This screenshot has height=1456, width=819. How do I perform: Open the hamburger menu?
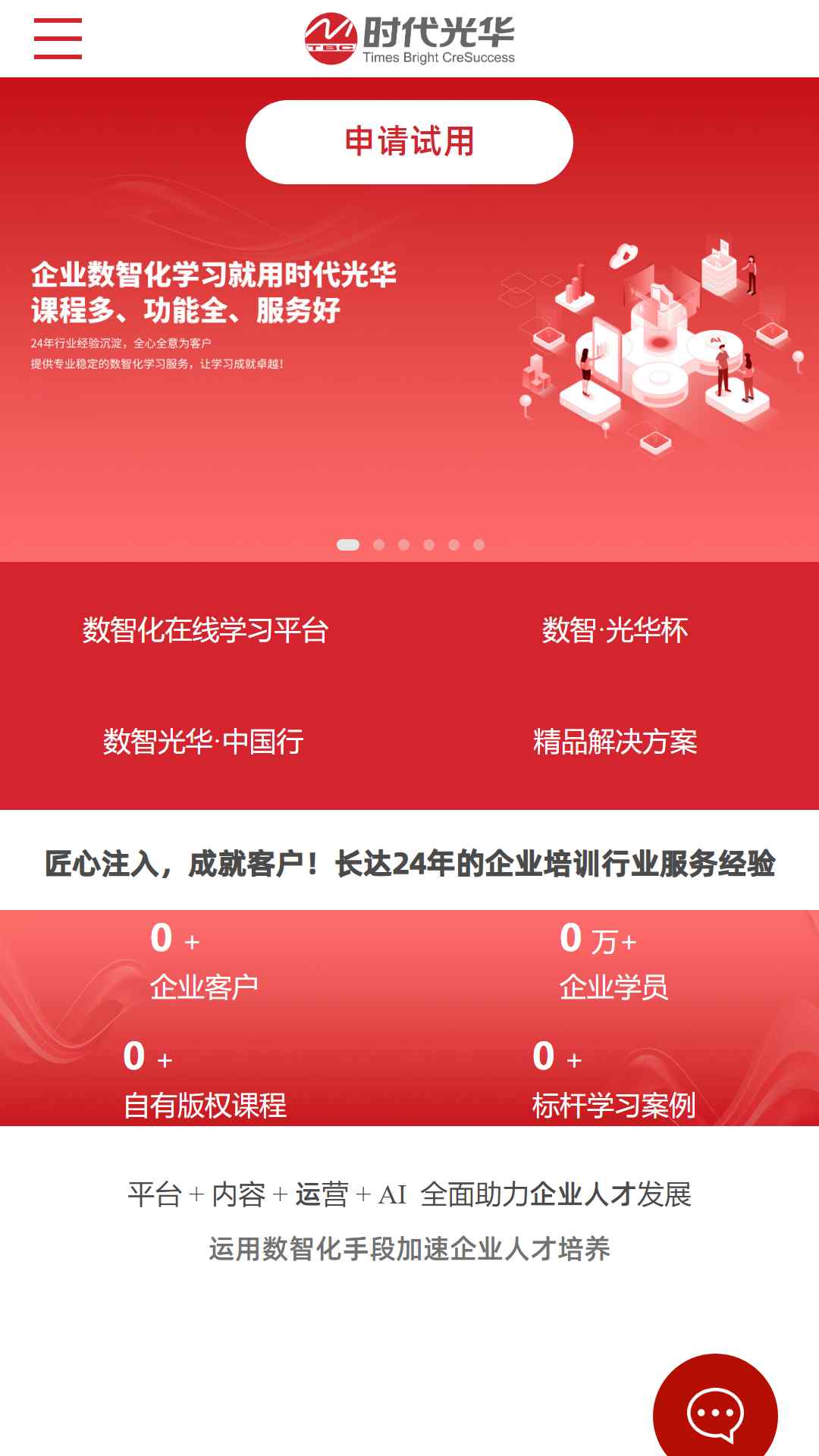pos(58,39)
